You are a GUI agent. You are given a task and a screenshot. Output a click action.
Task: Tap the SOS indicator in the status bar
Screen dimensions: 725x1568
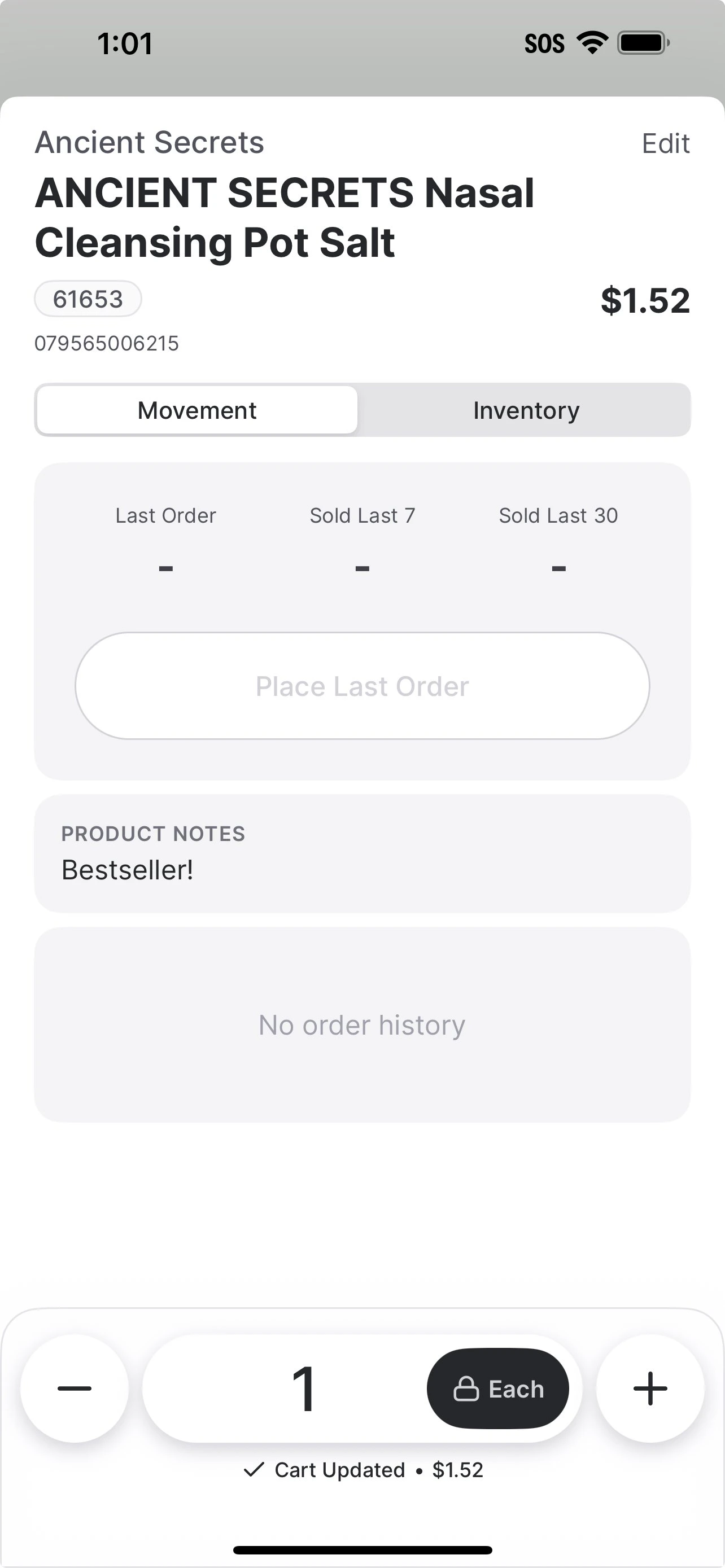(546, 42)
